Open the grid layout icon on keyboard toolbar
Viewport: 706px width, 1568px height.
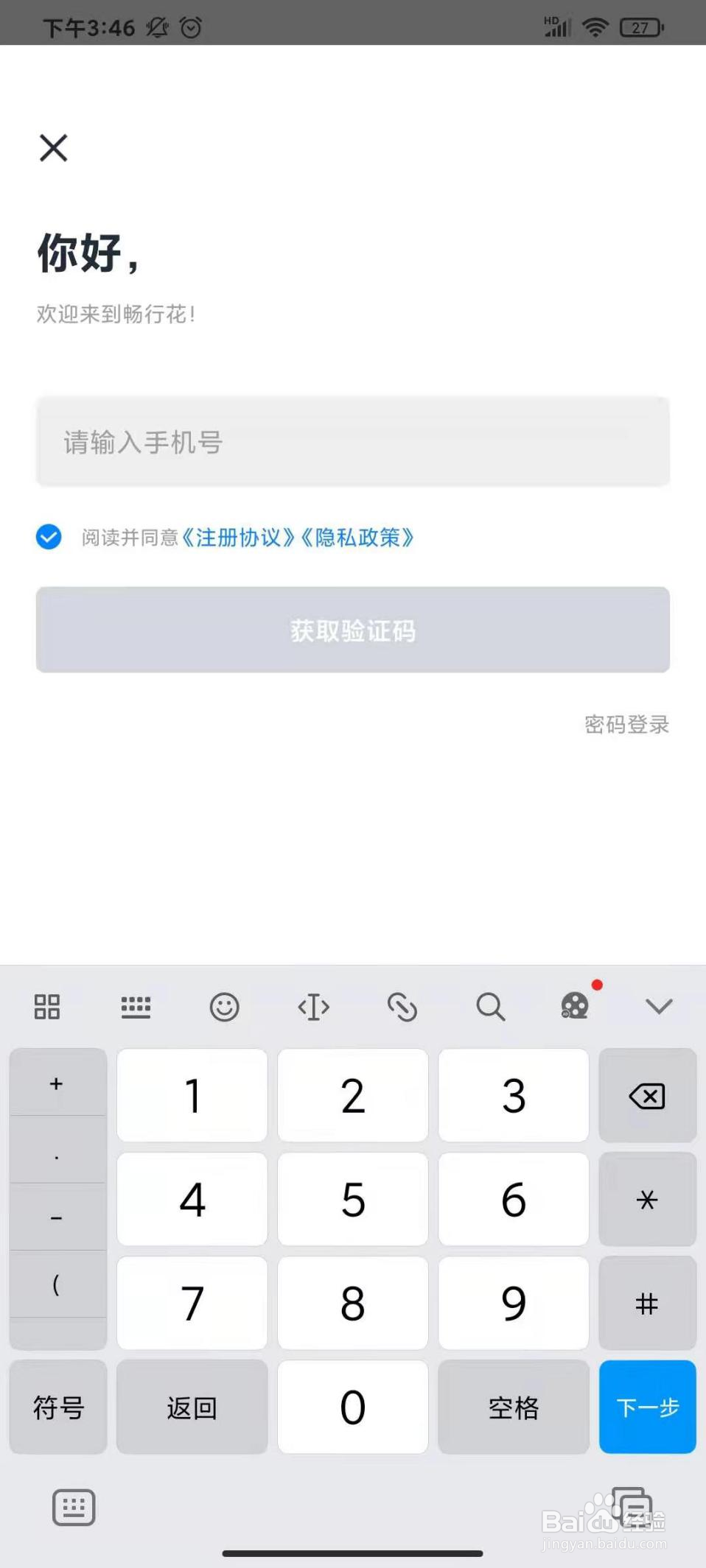(x=47, y=1006)
